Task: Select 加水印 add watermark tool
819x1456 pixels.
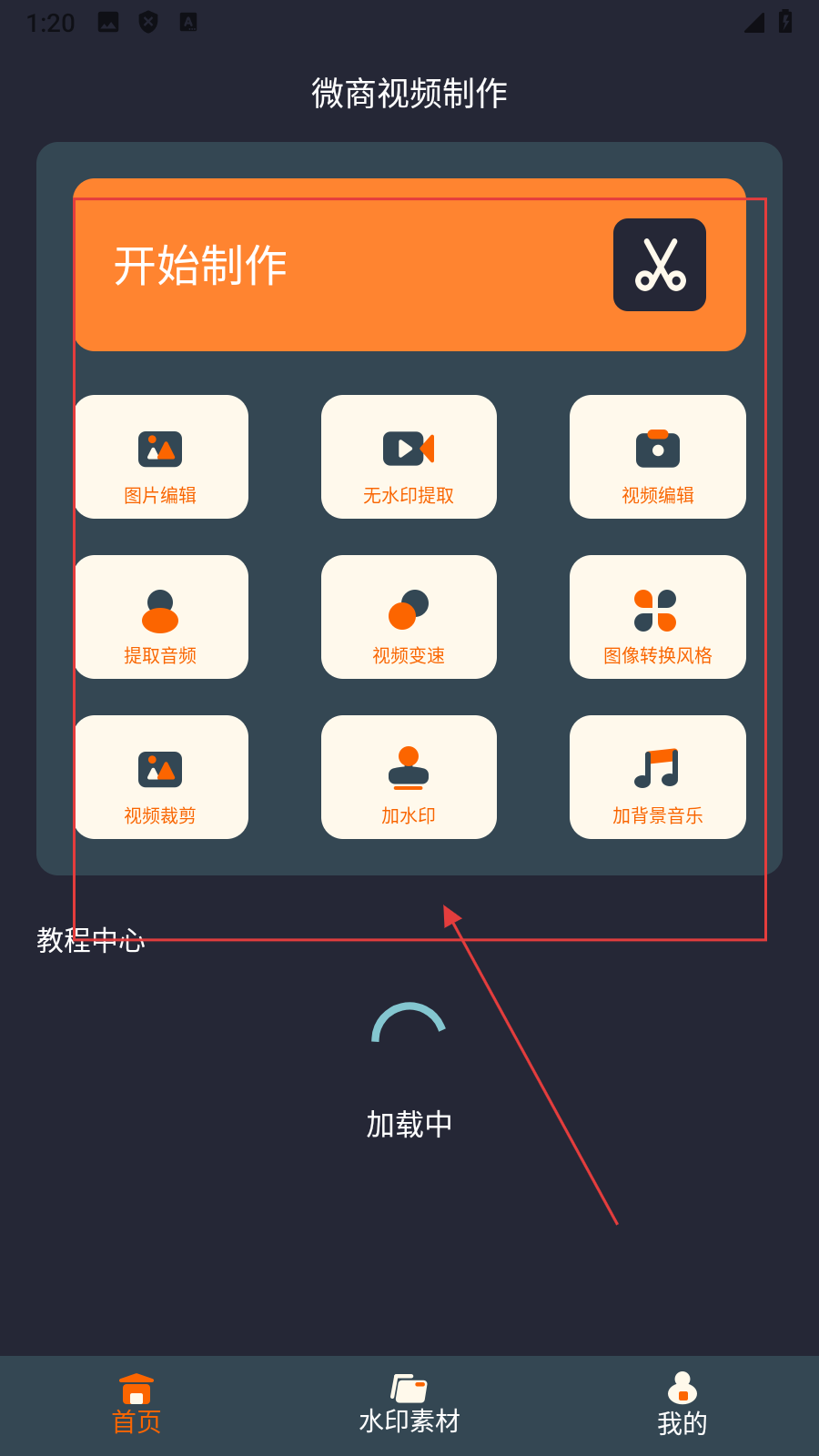Action: tap(409, 777)
